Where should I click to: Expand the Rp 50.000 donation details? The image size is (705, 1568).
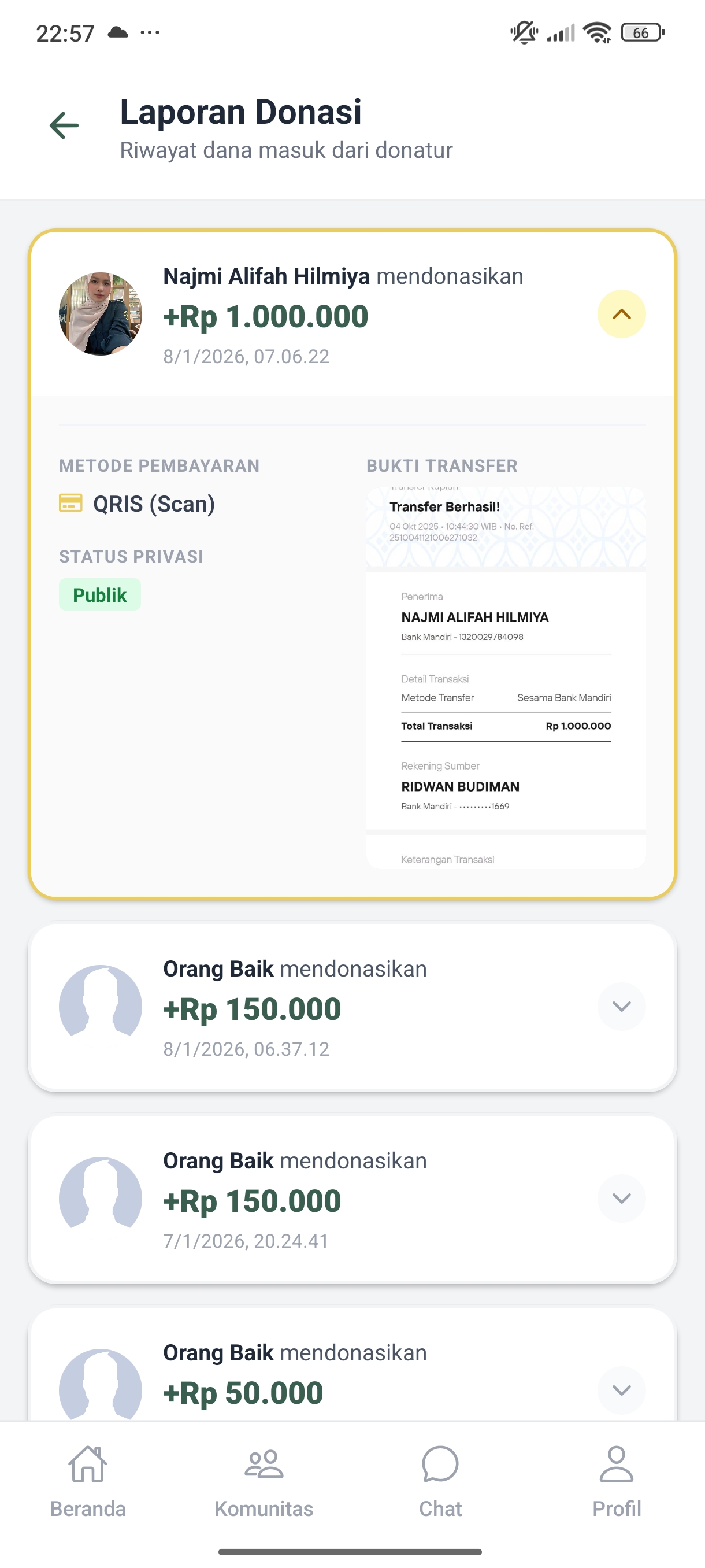pyautogui.click(x=621, y=1390)
